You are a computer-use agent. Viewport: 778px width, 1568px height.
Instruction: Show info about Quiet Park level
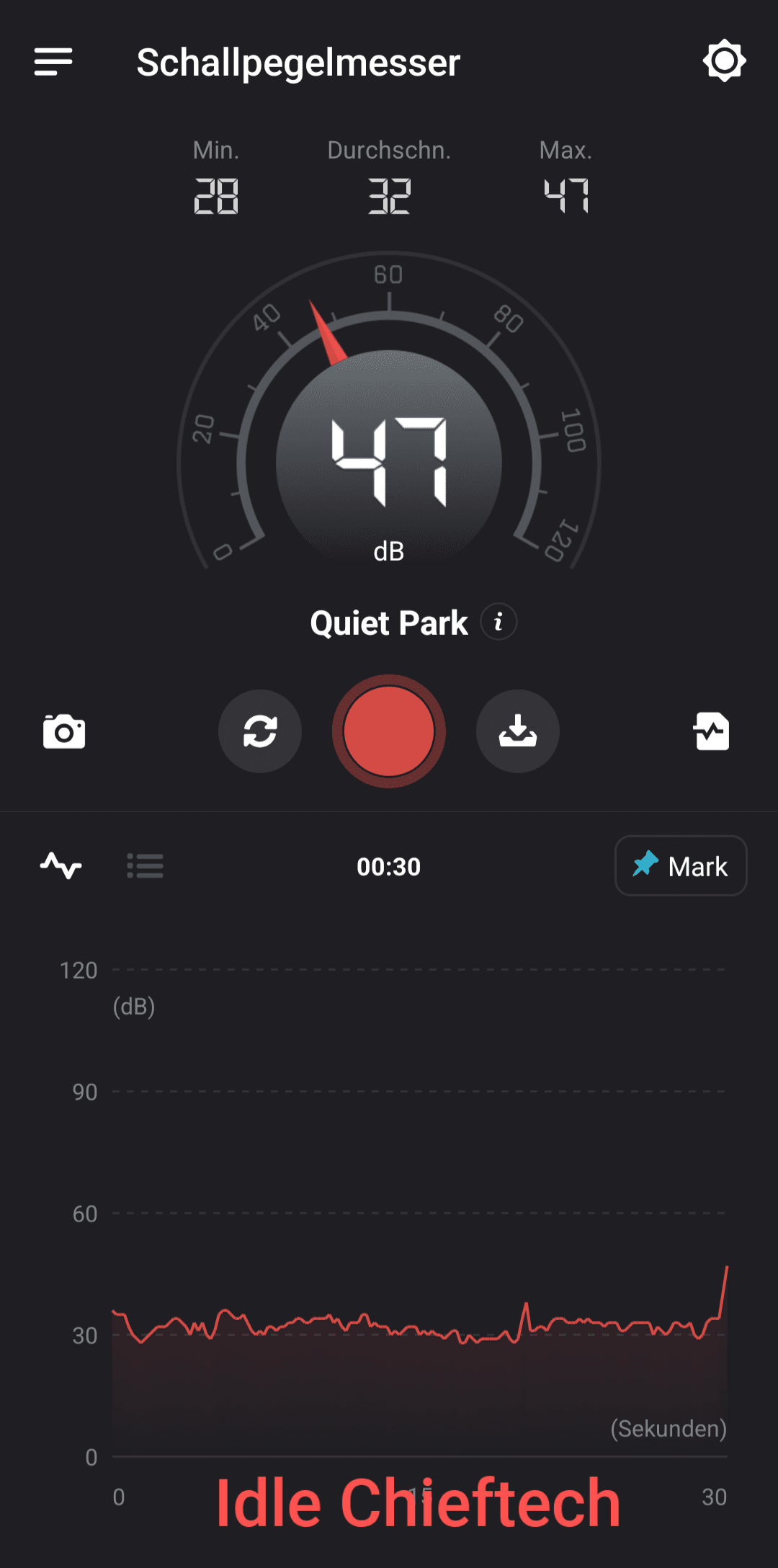click(x=498, y=622)
